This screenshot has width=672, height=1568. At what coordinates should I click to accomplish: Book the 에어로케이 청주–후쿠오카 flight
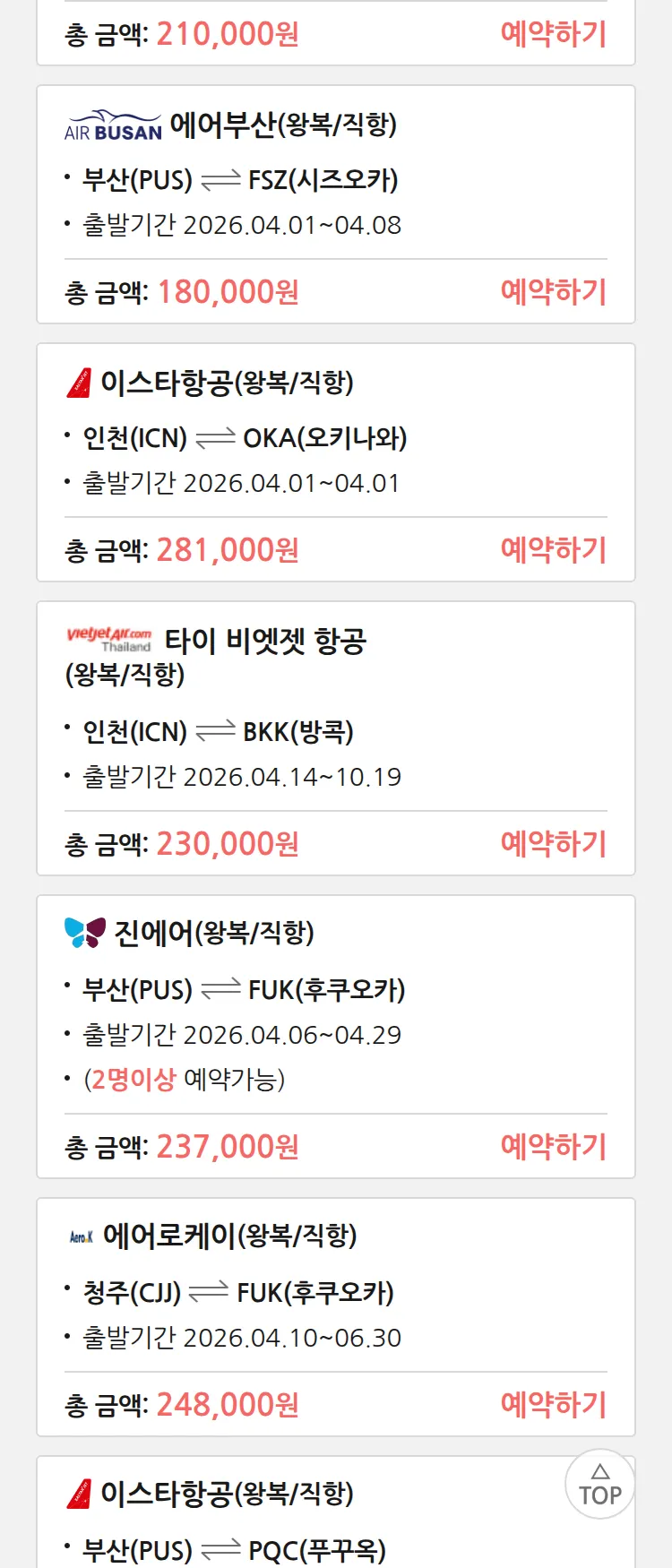pos(553,1405)
